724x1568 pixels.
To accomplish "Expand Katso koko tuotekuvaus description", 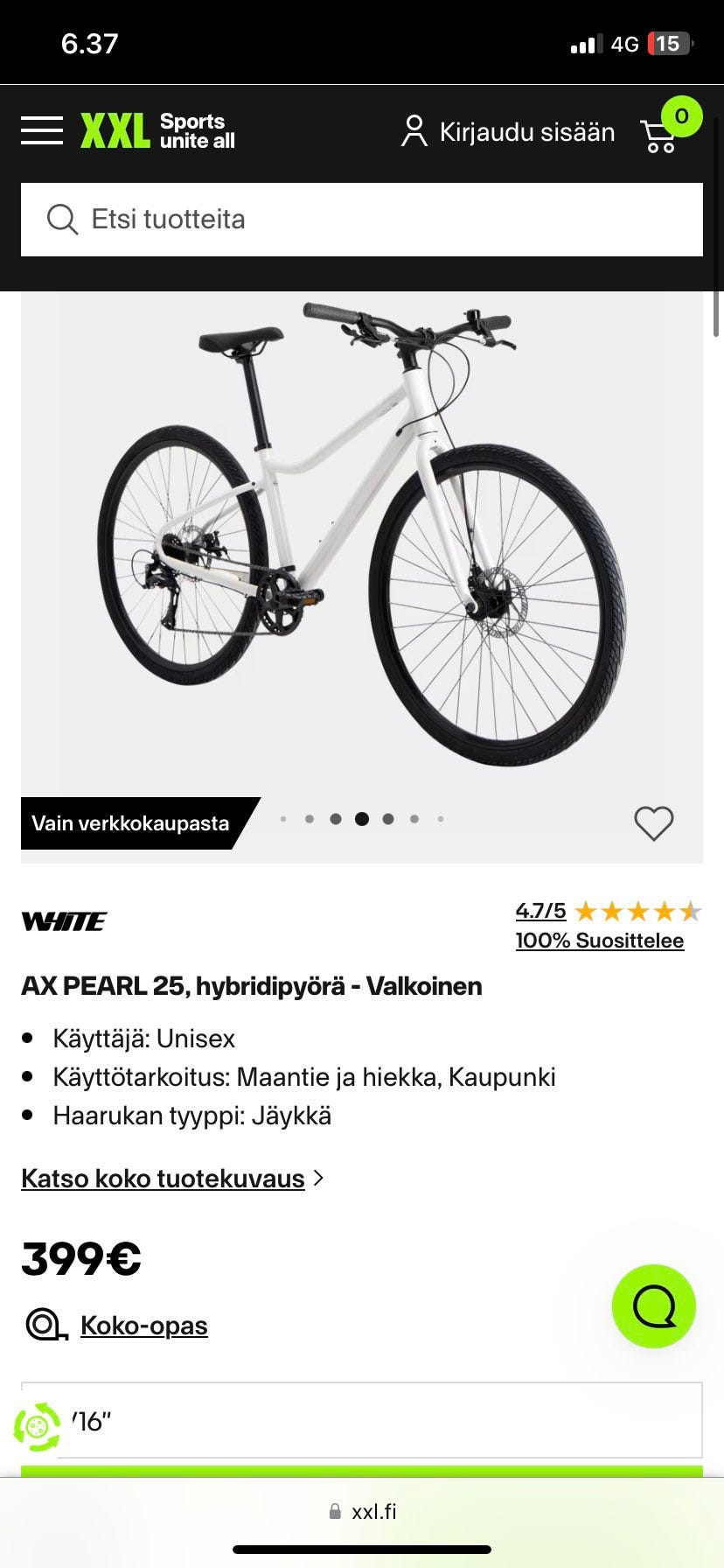I will [162, 1178].
